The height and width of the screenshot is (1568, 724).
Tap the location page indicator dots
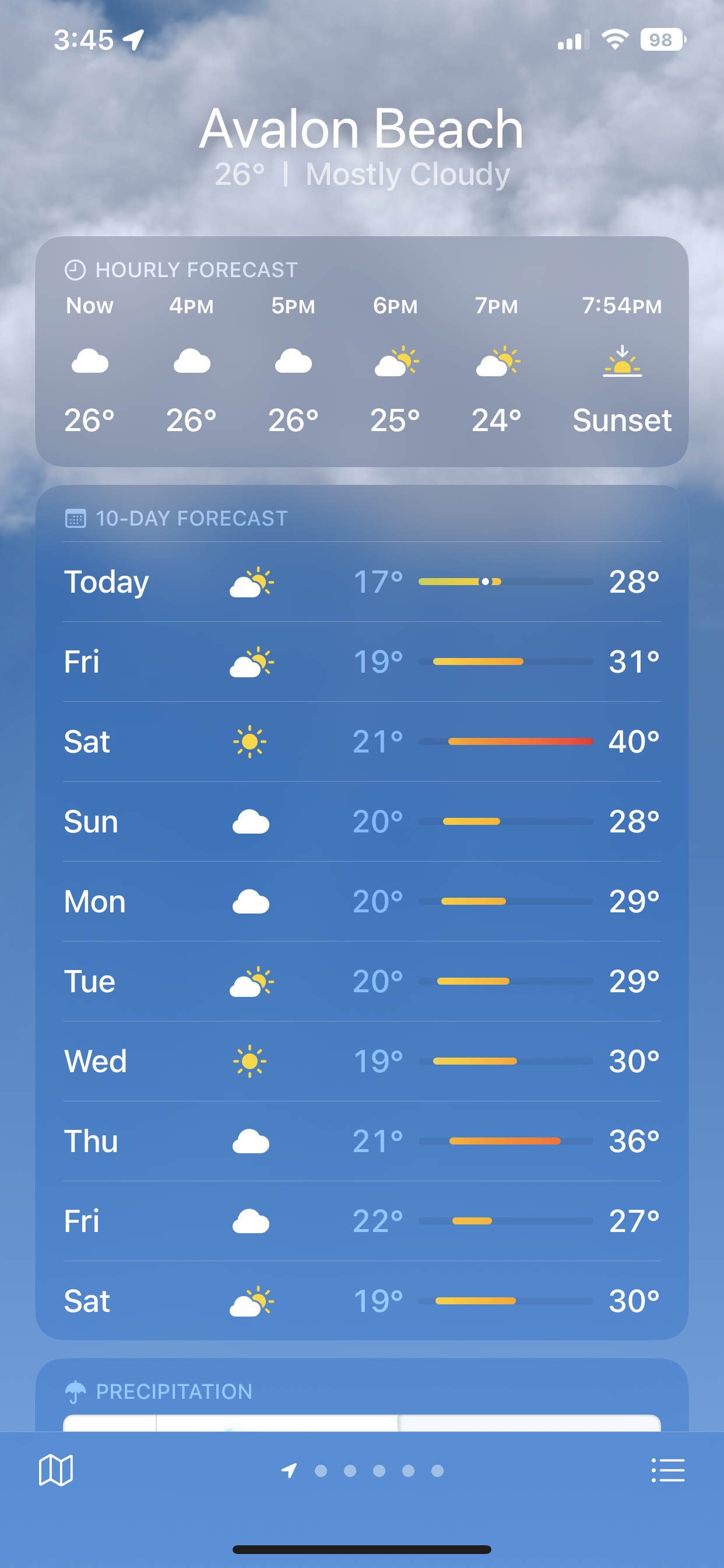point(362,1471)
